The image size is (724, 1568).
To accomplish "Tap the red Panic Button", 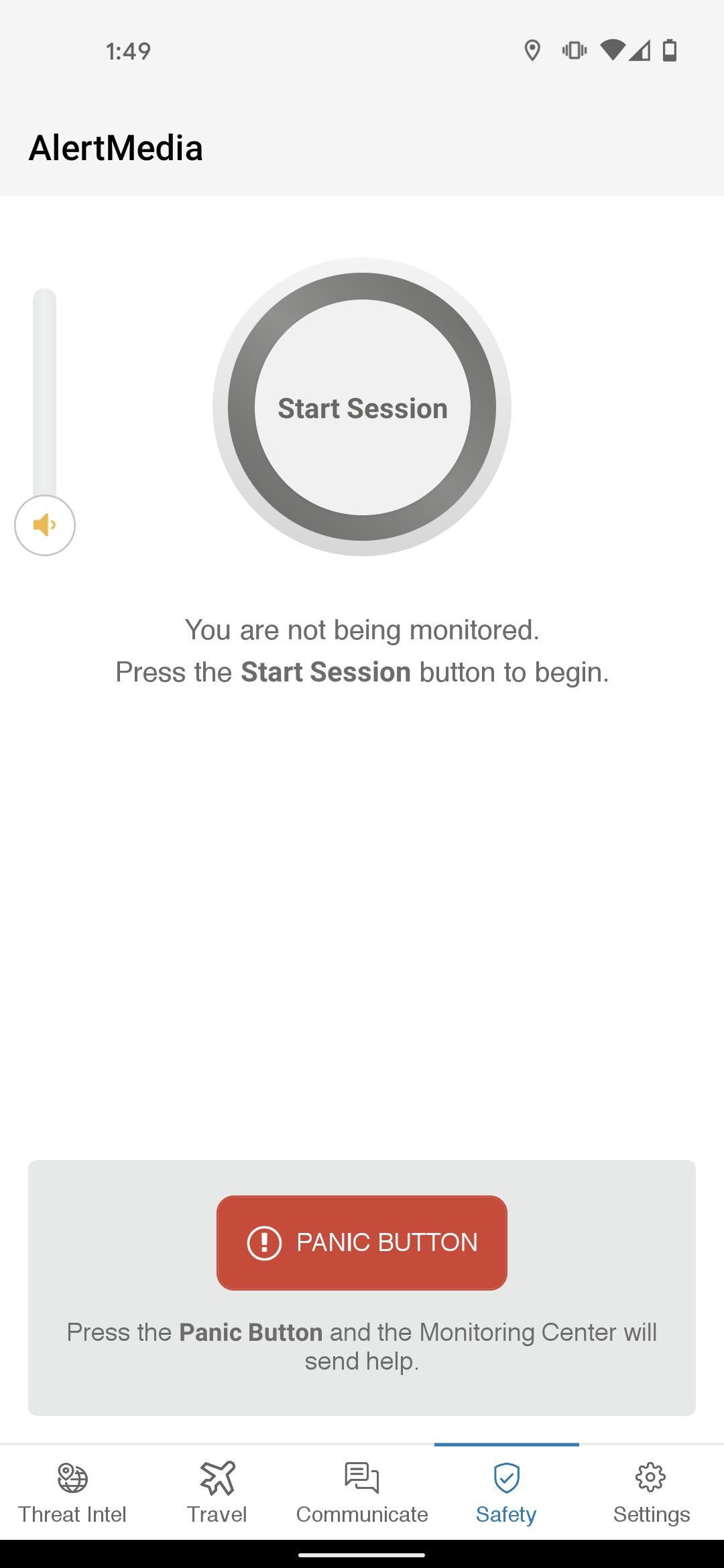I will click(x=362, y=1242).
